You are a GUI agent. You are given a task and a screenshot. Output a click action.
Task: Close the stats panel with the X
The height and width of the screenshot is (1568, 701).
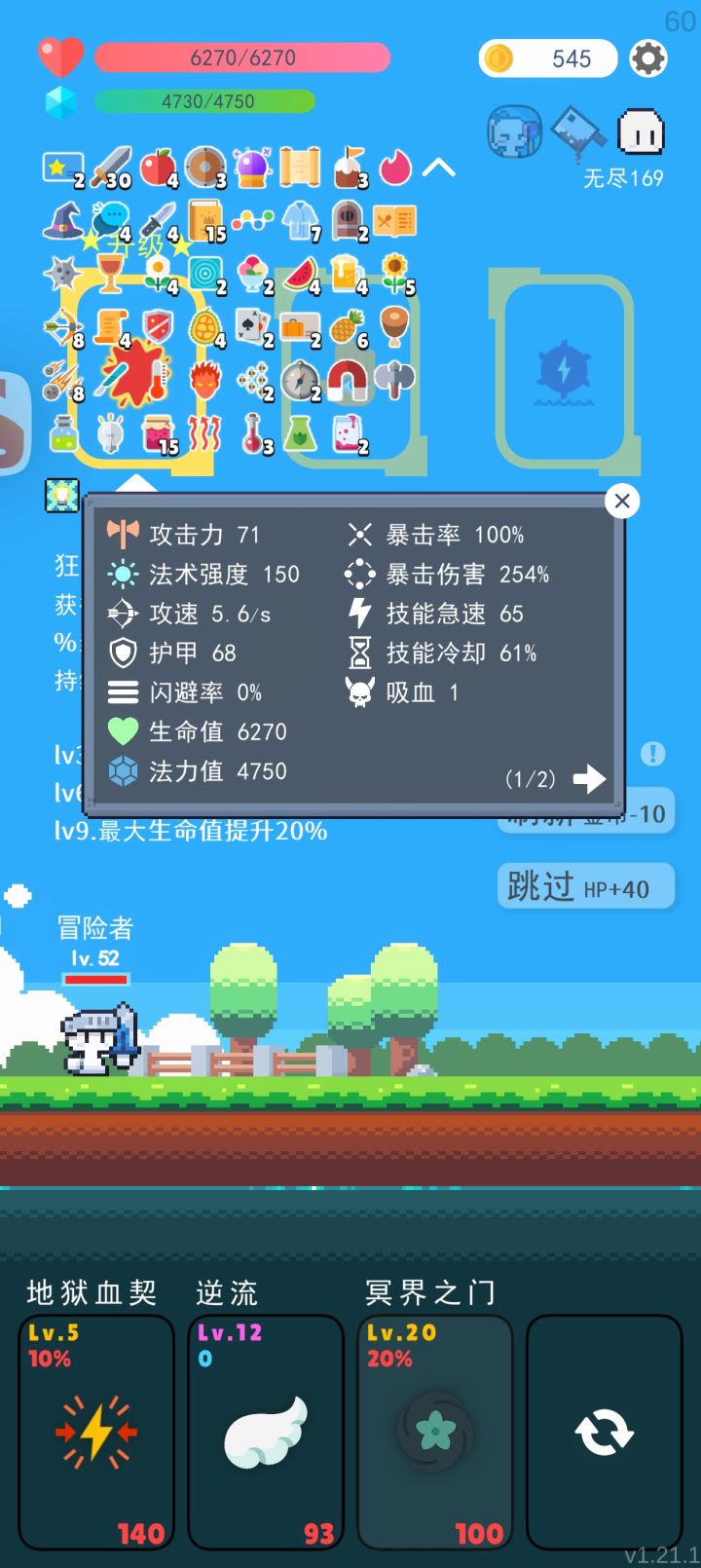(x=622, y=502)
